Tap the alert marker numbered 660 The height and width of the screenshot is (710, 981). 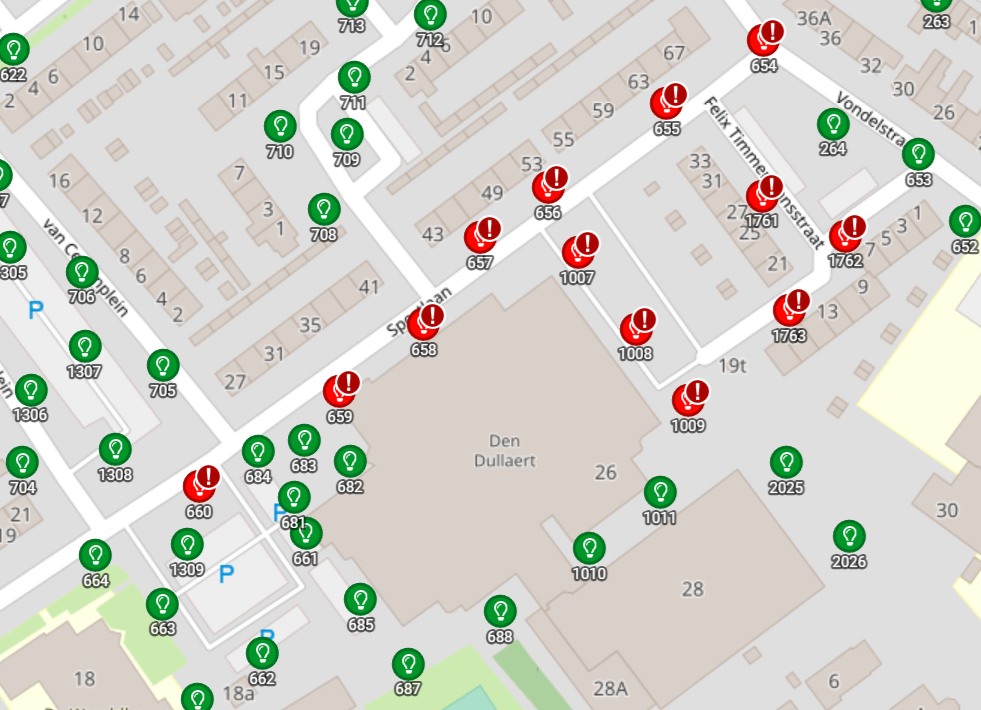tap(199, 485)
